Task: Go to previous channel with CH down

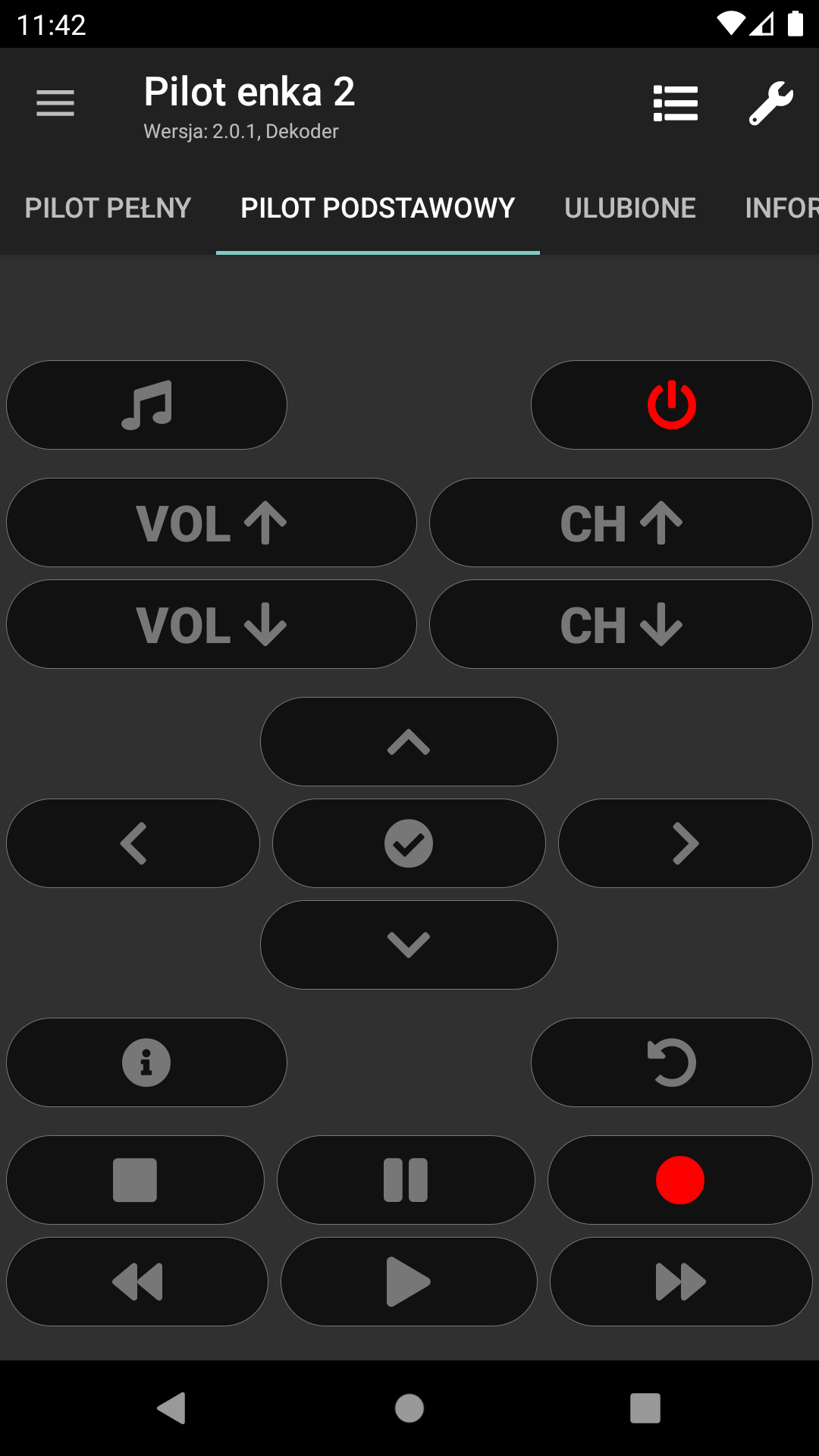Action: pyautogui.click(x=620, y=624)
